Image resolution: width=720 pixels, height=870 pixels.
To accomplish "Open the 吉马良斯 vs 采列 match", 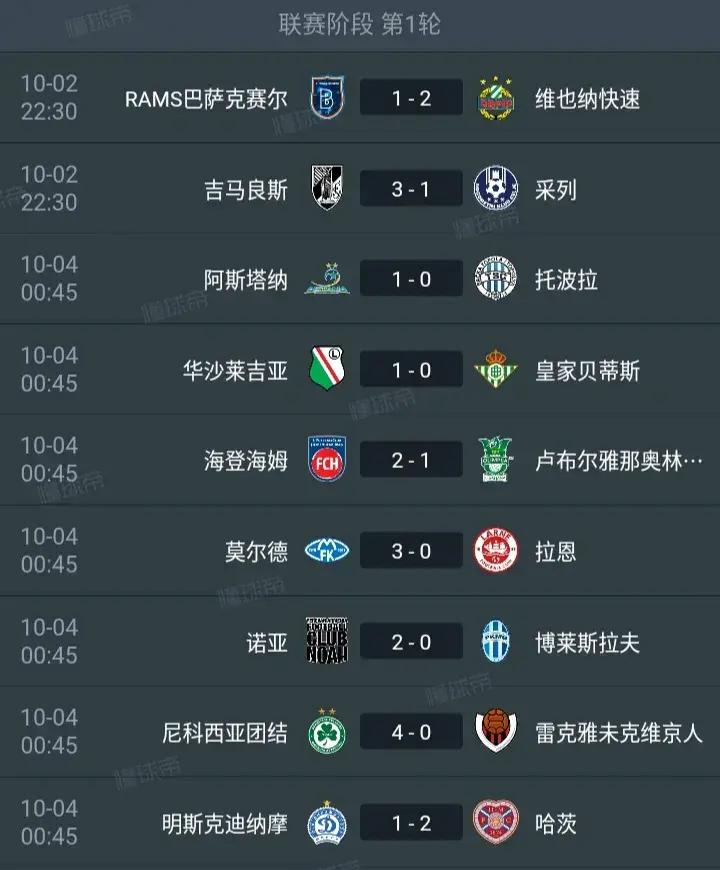I will click(411, 189).
